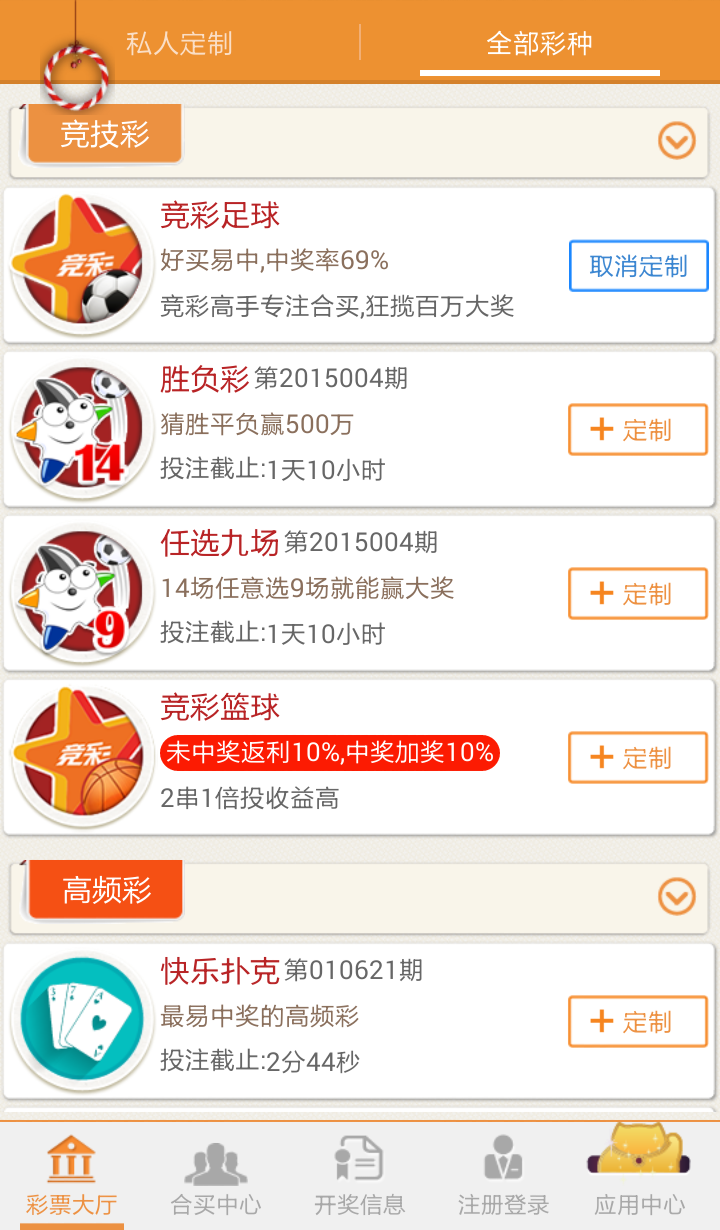The width and height of the screenshot is (720, 1230).
Task: Collapse the 竞技彩 section
Action: (x=676, y=141)
